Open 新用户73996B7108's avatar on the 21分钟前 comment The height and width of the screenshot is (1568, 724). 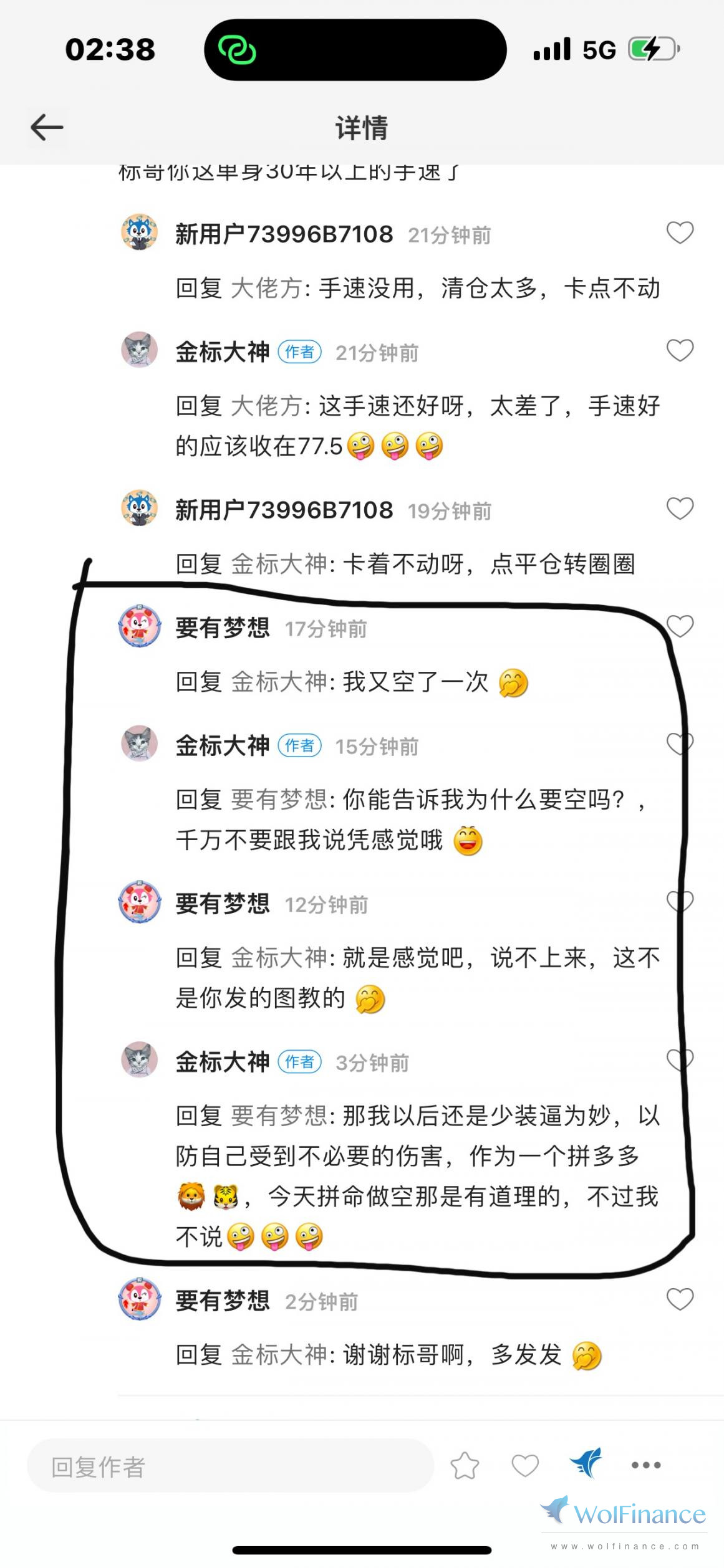(140, 232)
